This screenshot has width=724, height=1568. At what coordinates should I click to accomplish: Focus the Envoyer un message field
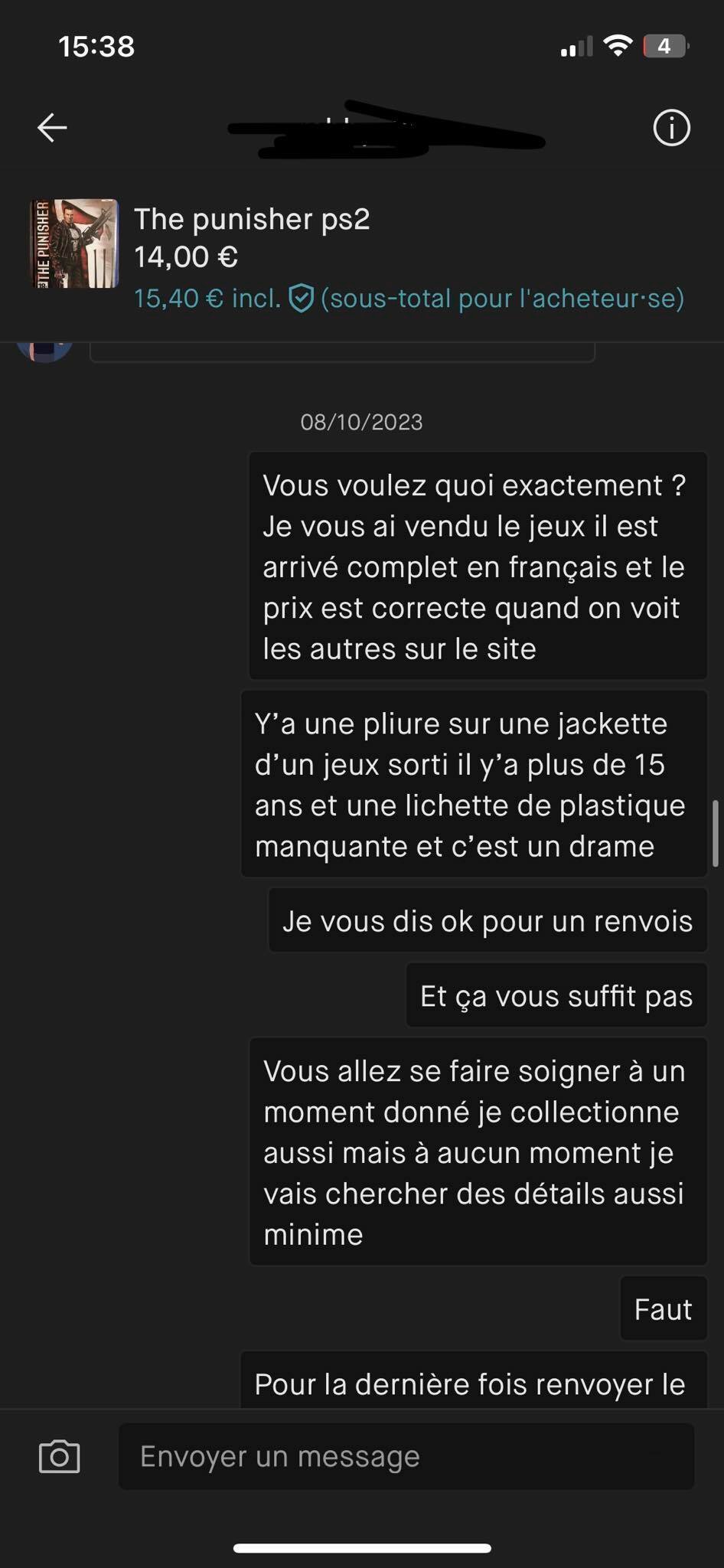406,1456
